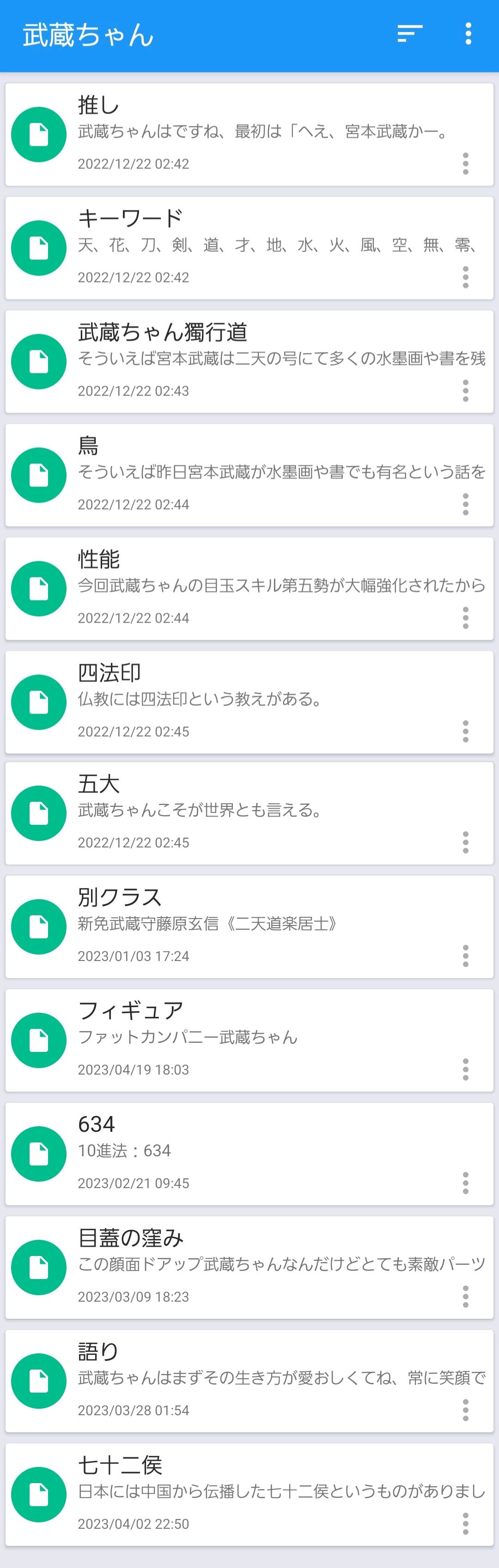
Task: Open options for the 四法印 note
Action: pos(465,731)
